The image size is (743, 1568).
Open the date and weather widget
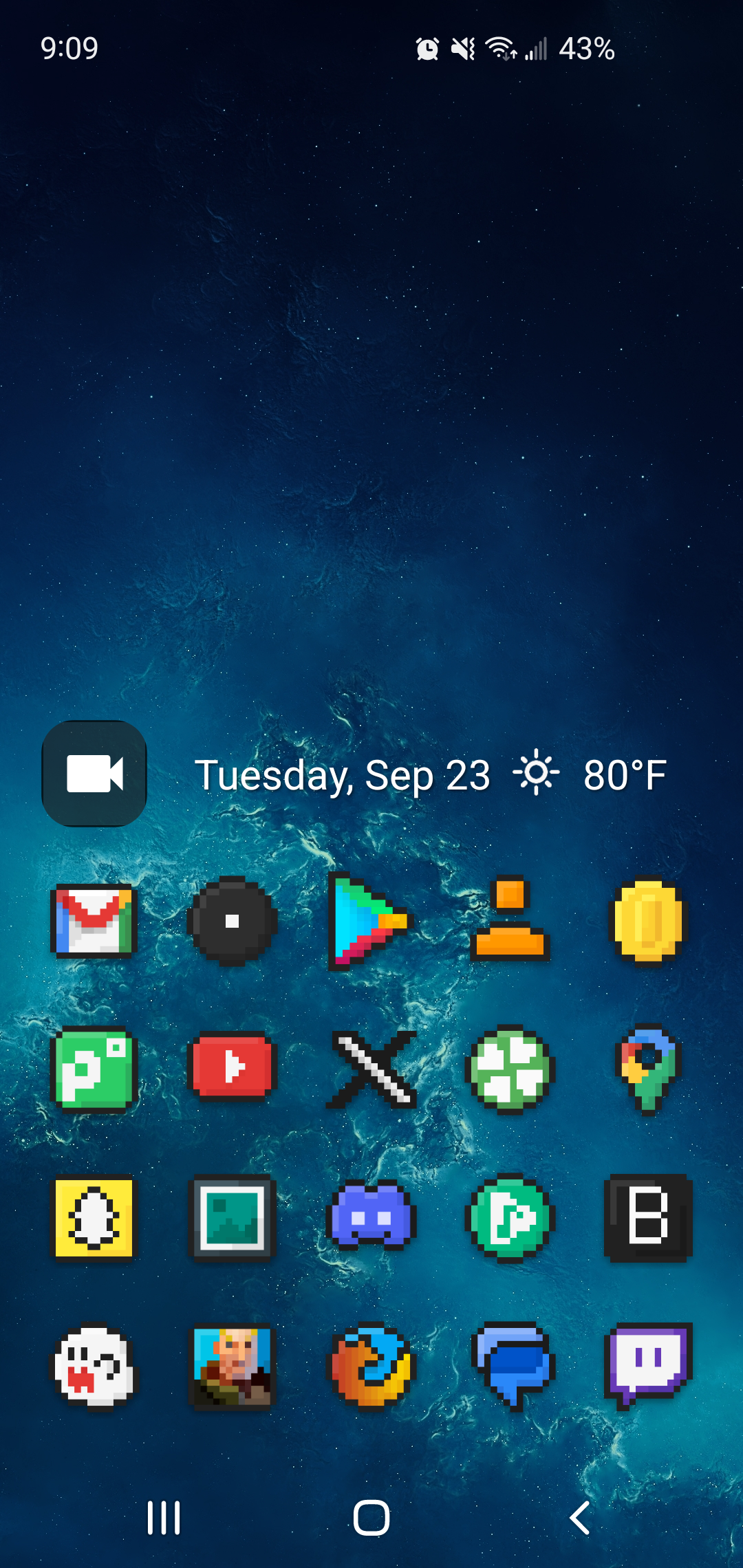tap(431, 775)
